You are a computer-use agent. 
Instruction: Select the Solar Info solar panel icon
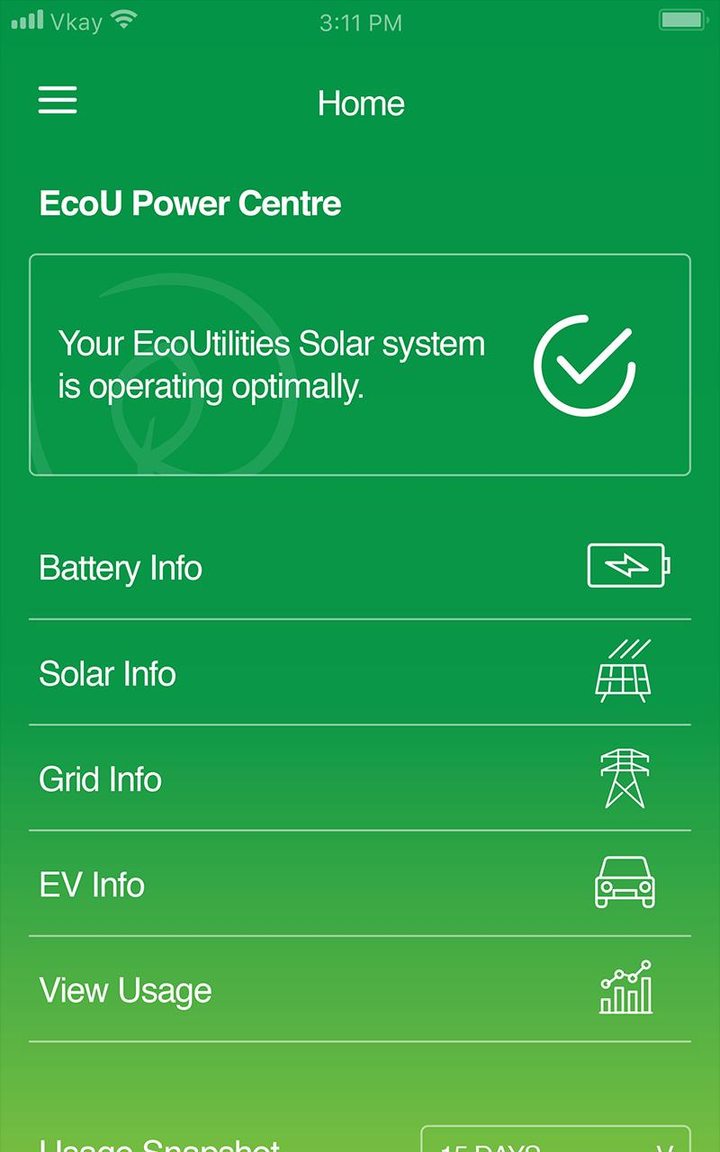pyautogui.click(x=623, y=676)
